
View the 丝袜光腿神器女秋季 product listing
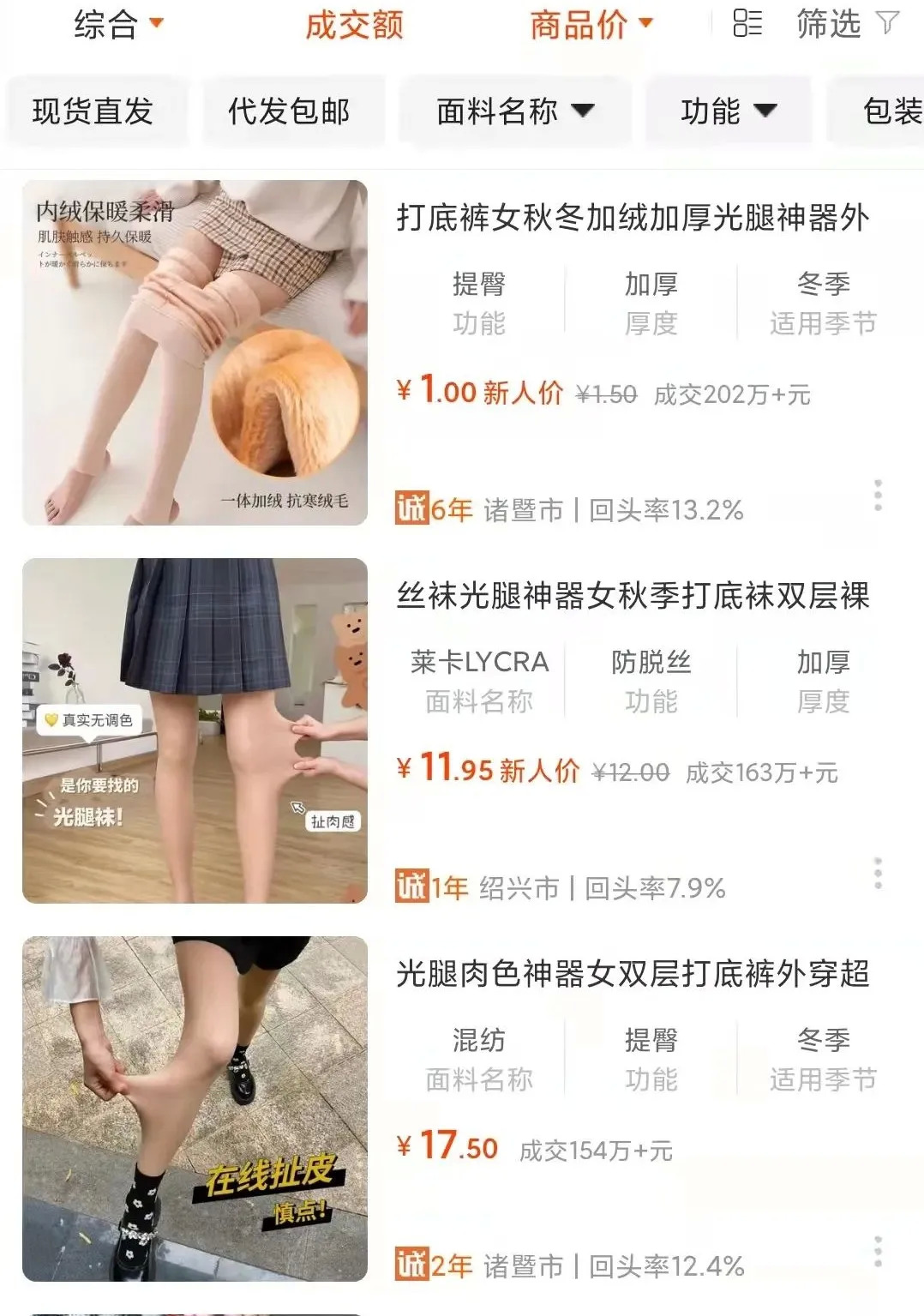pyautogui.click(x=633, y=596)
